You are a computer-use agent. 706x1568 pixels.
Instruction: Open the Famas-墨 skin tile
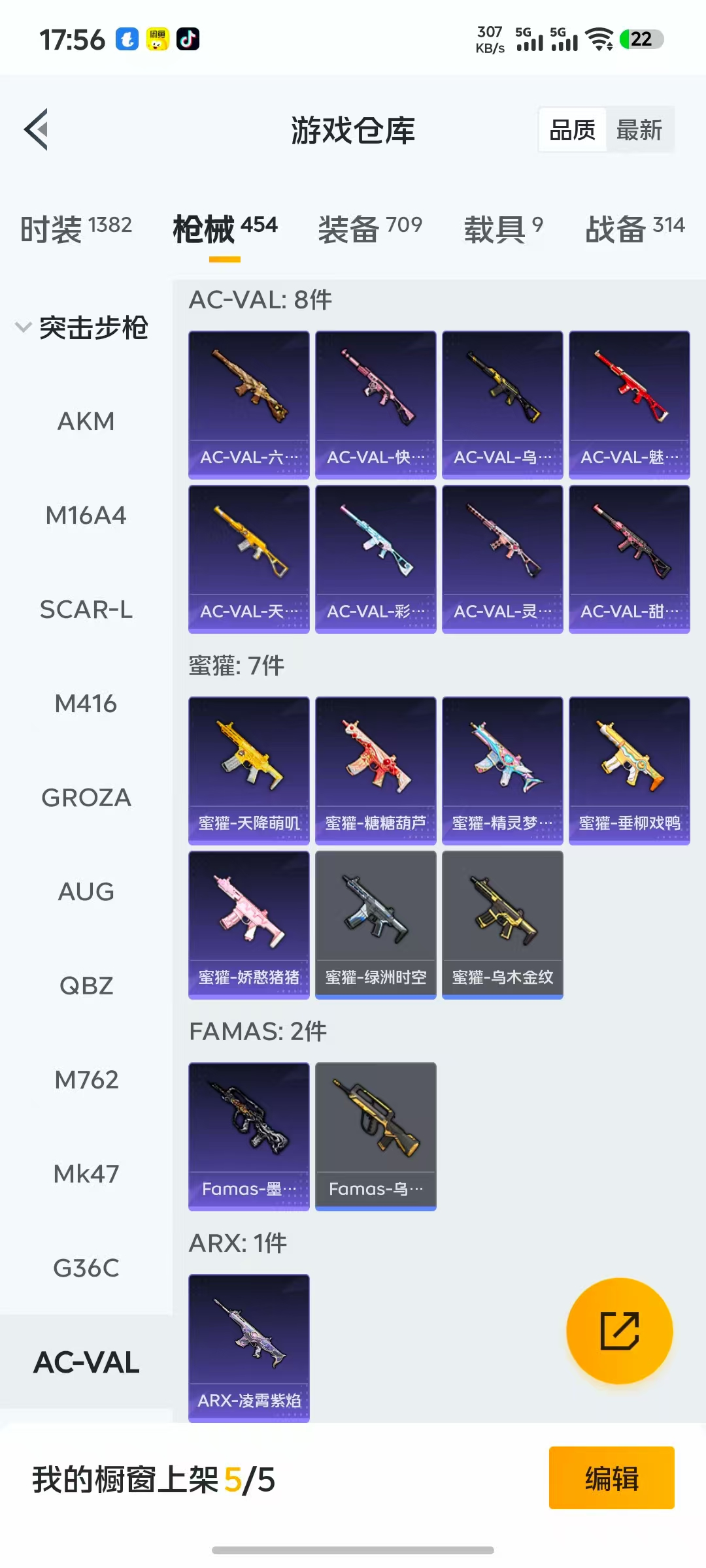point(249,1136)
